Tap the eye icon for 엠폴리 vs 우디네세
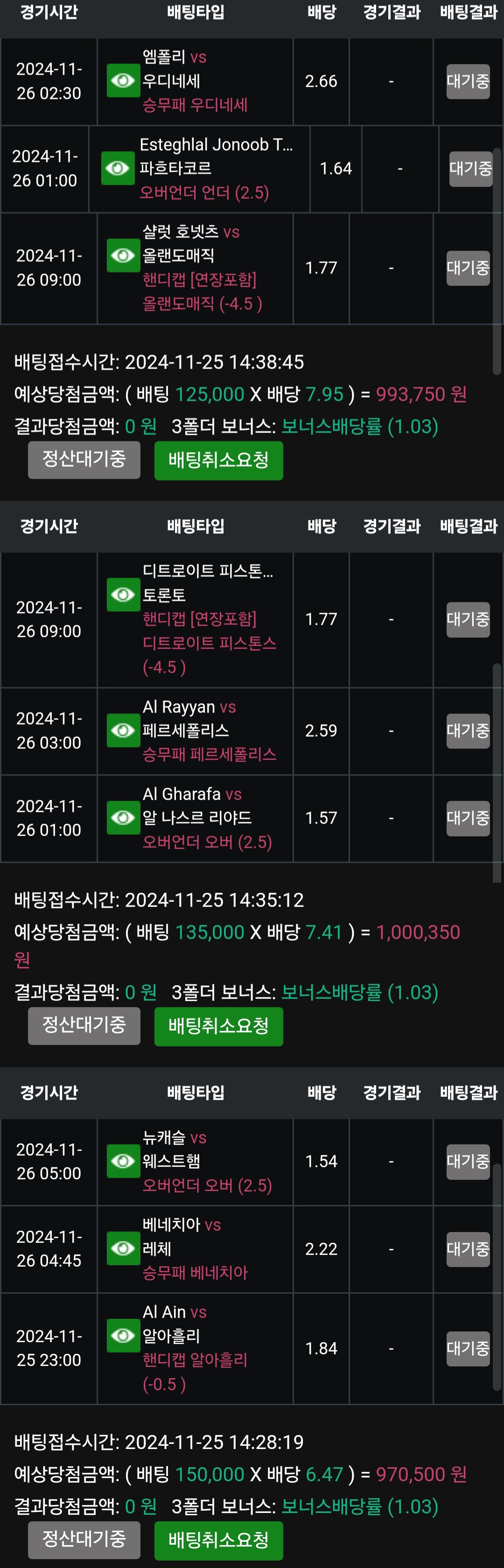The height and width of the screenshot is (1568, 504). click(x=123, y=80)
